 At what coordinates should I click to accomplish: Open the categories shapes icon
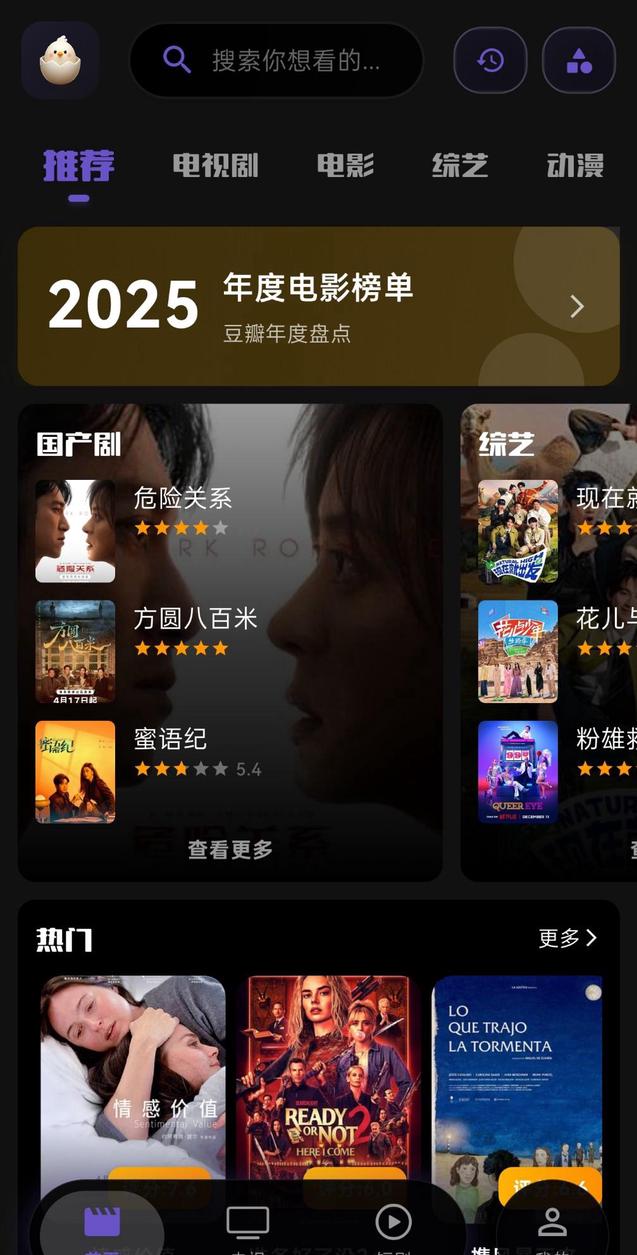[x=579, y=61]
